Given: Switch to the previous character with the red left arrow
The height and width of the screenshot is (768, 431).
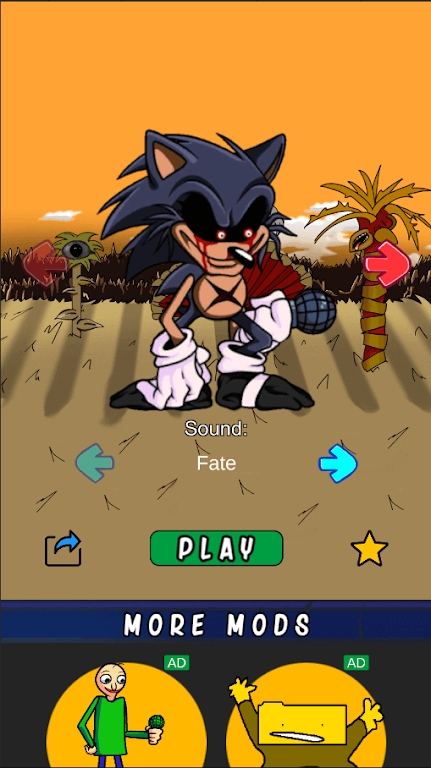Looking at the screenshot, I should pos(45,263).
